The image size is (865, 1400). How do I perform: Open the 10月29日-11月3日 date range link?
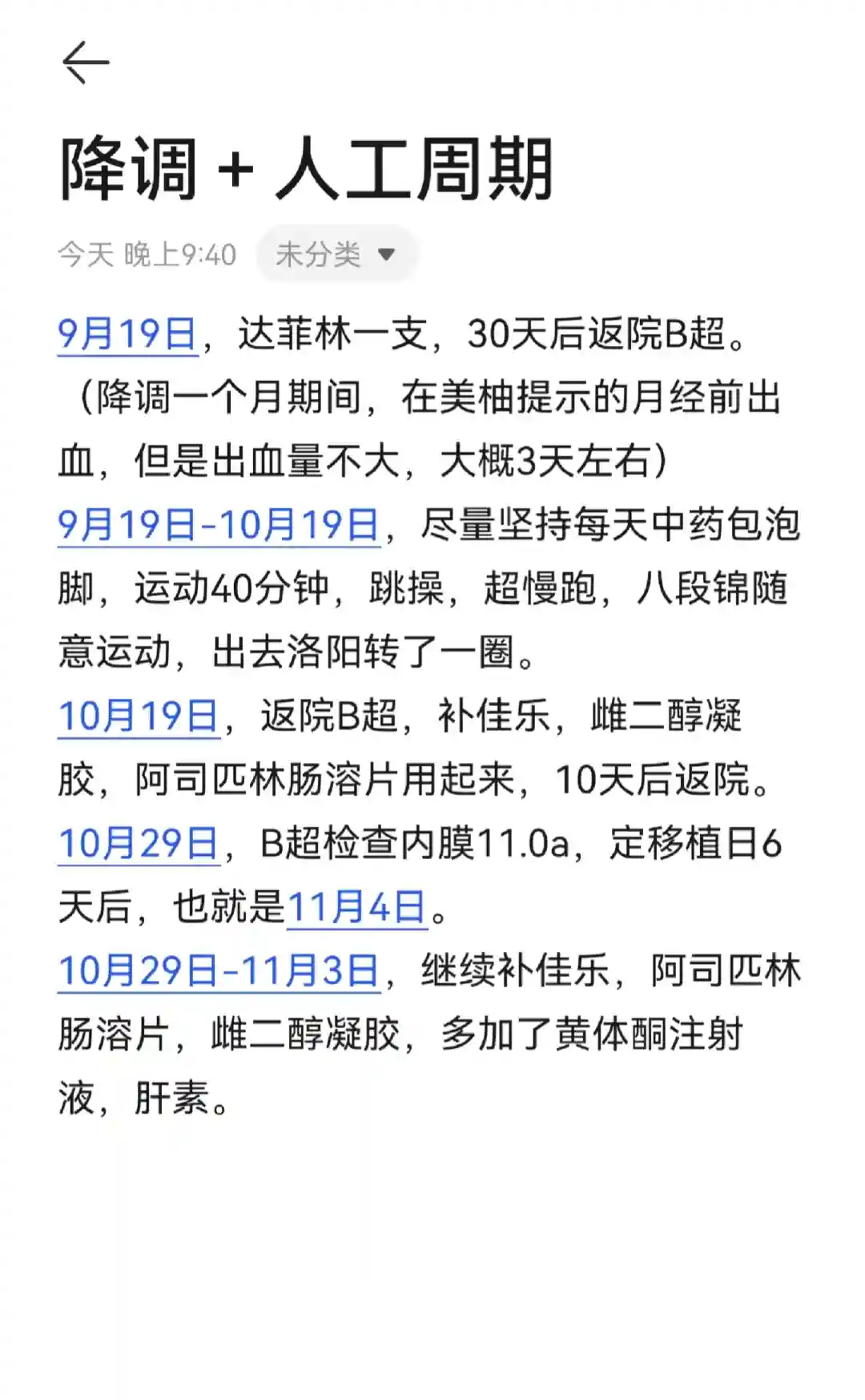[x=219, y=971]
